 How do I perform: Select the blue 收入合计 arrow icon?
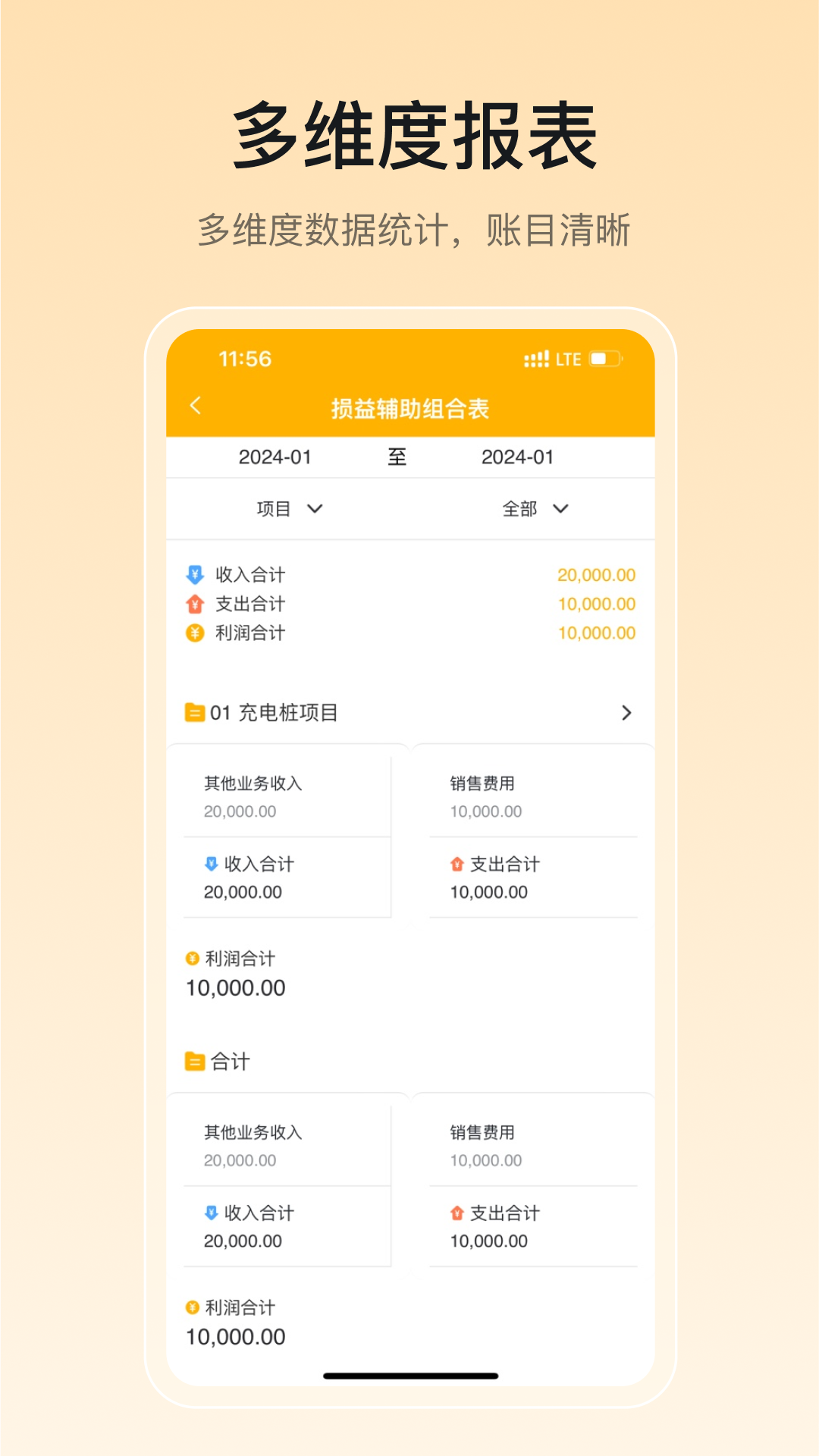pos(196,575)
